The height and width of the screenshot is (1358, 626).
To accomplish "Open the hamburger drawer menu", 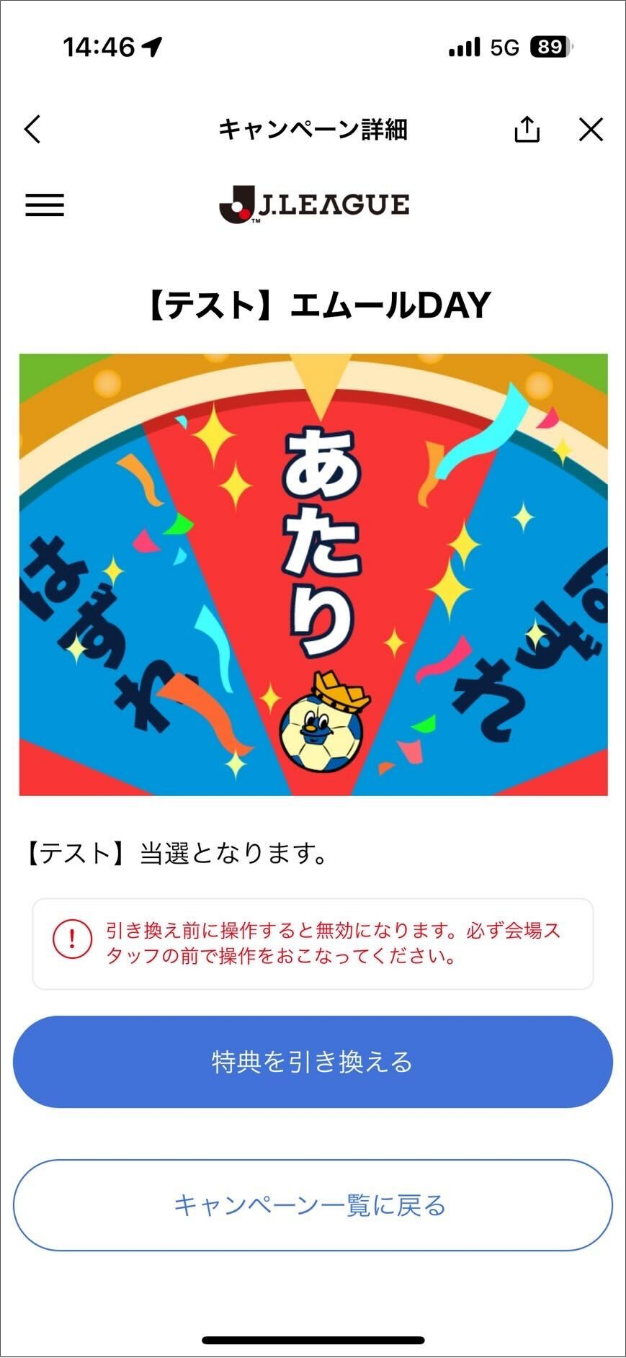I will pyautogui.click(x=44, y=205).
